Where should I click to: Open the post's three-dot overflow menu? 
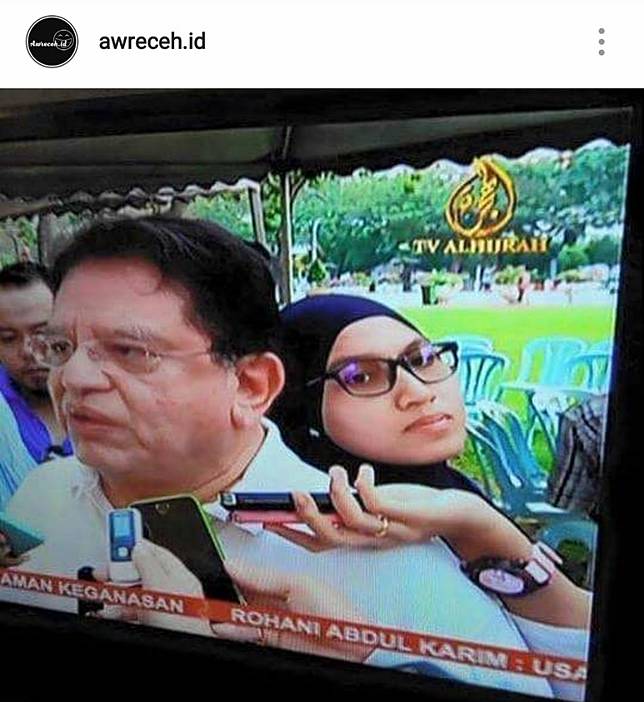point(601,42)
